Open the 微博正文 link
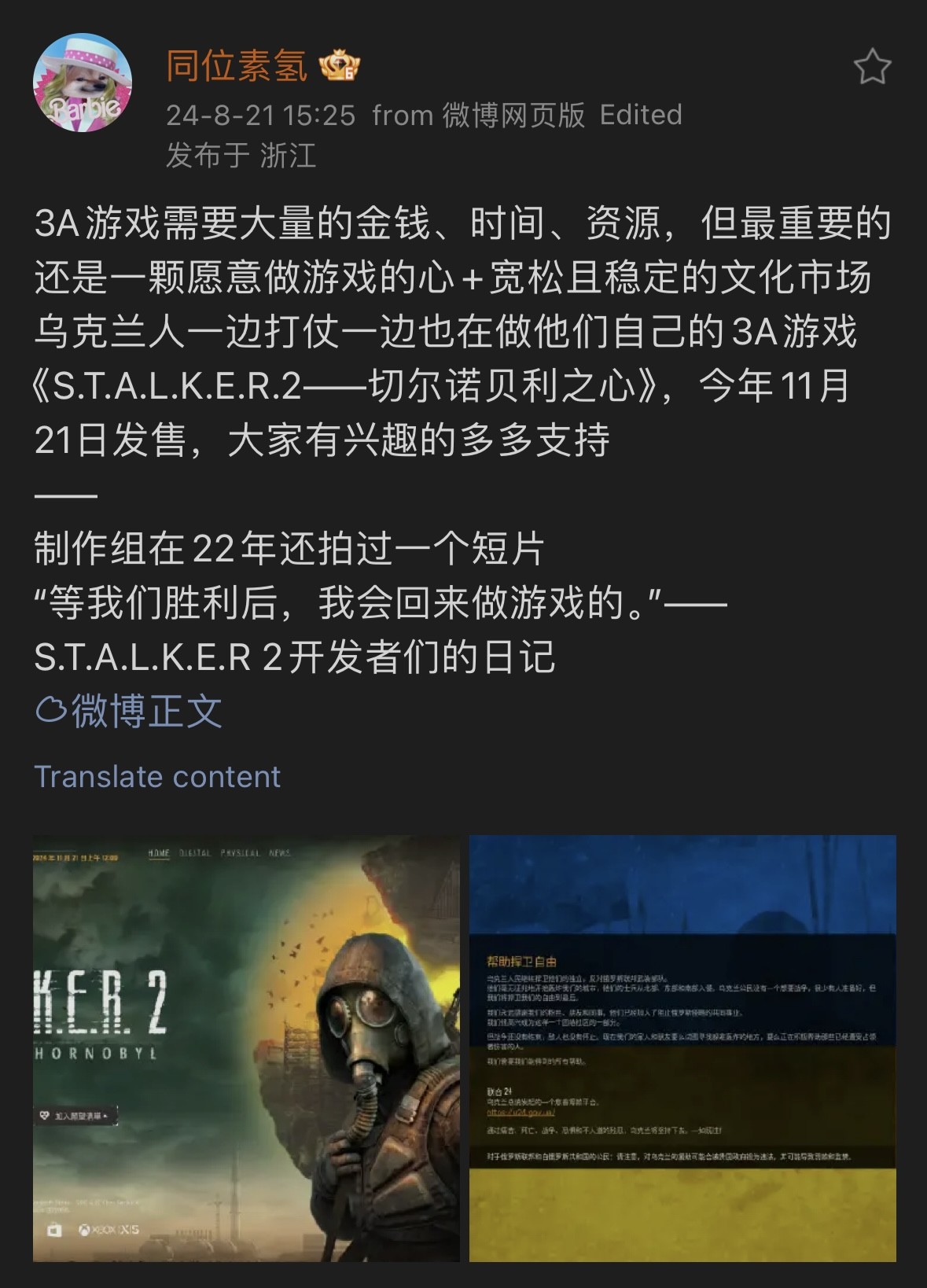Screen dimensions: 927x1288 (x=131, y=711)
